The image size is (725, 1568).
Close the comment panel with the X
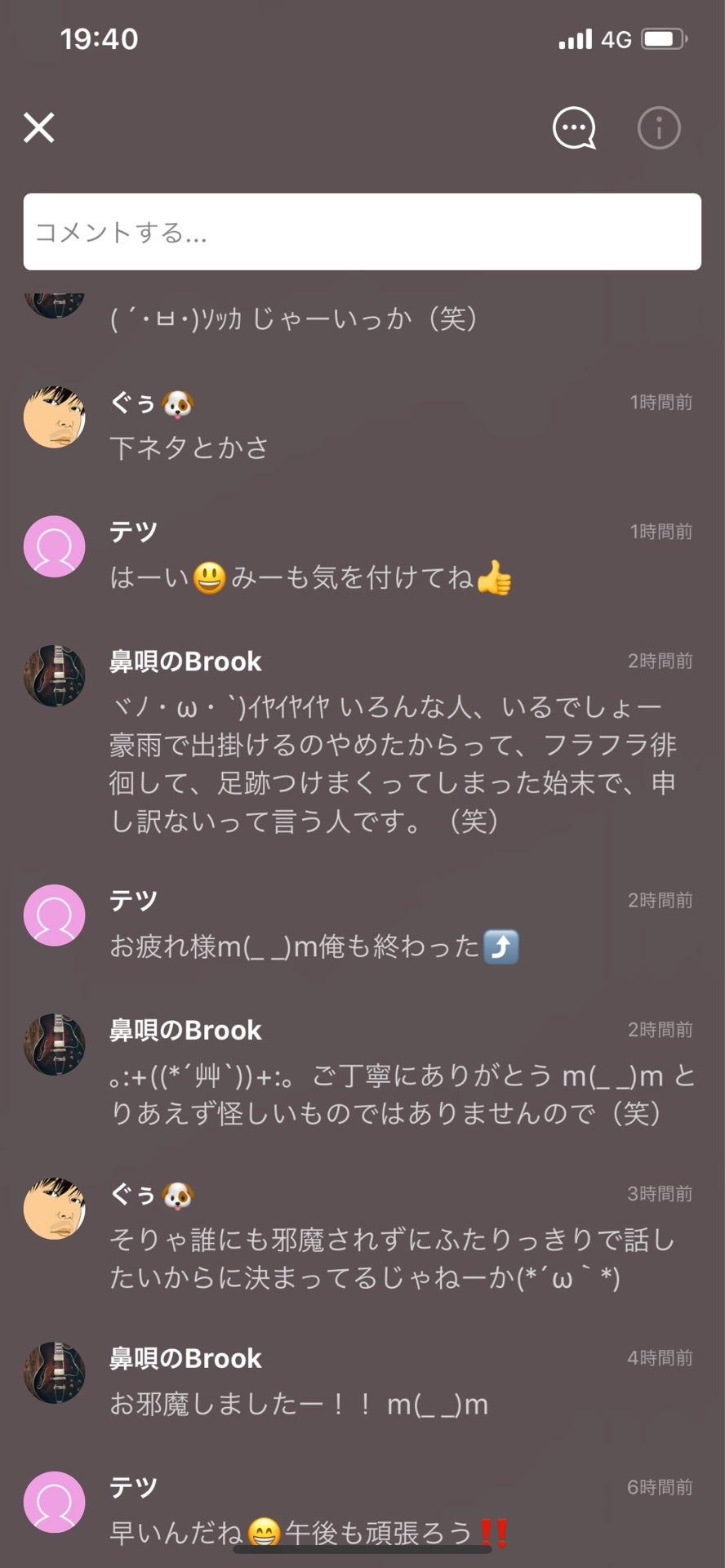pyautogui.click(x=38, y=127)
